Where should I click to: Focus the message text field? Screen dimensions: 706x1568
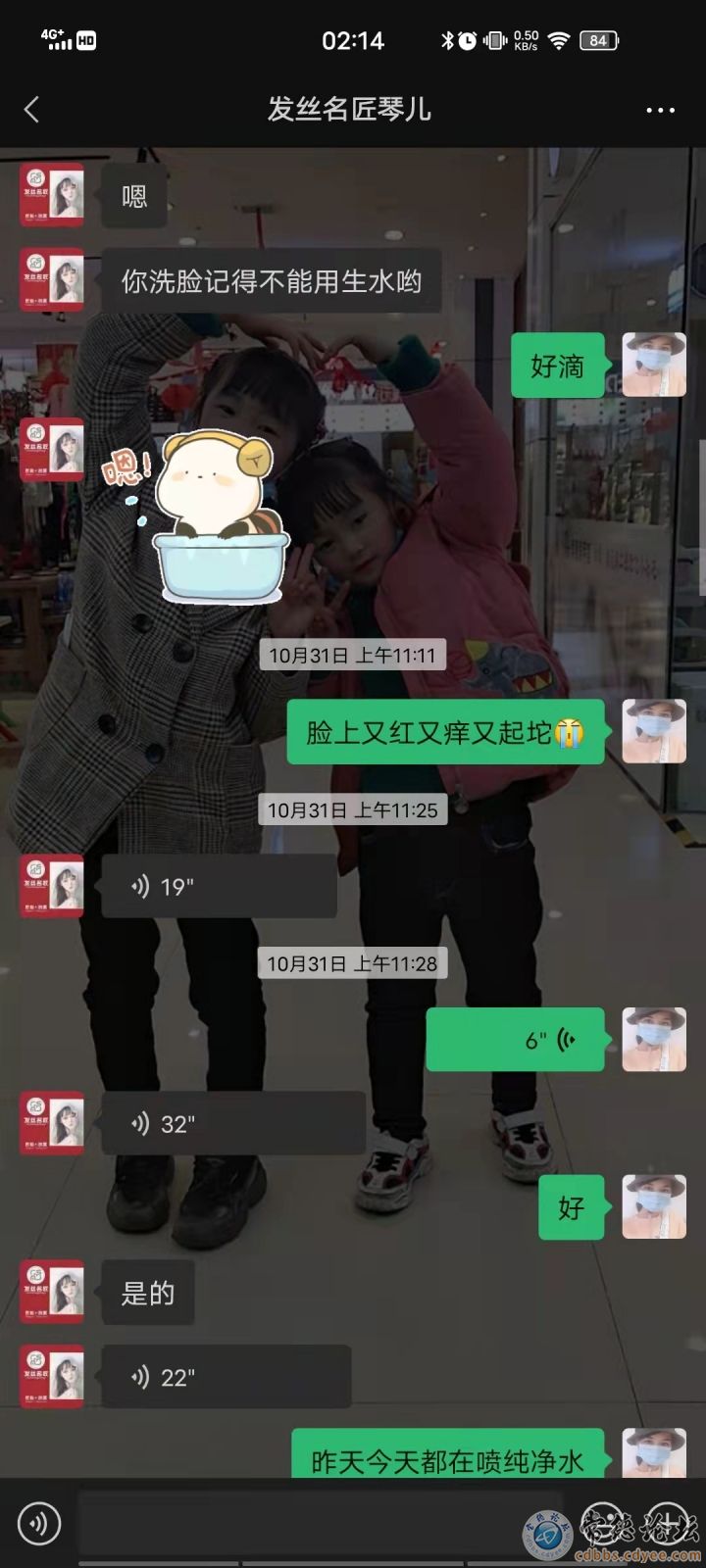(x=294, y=1524)
